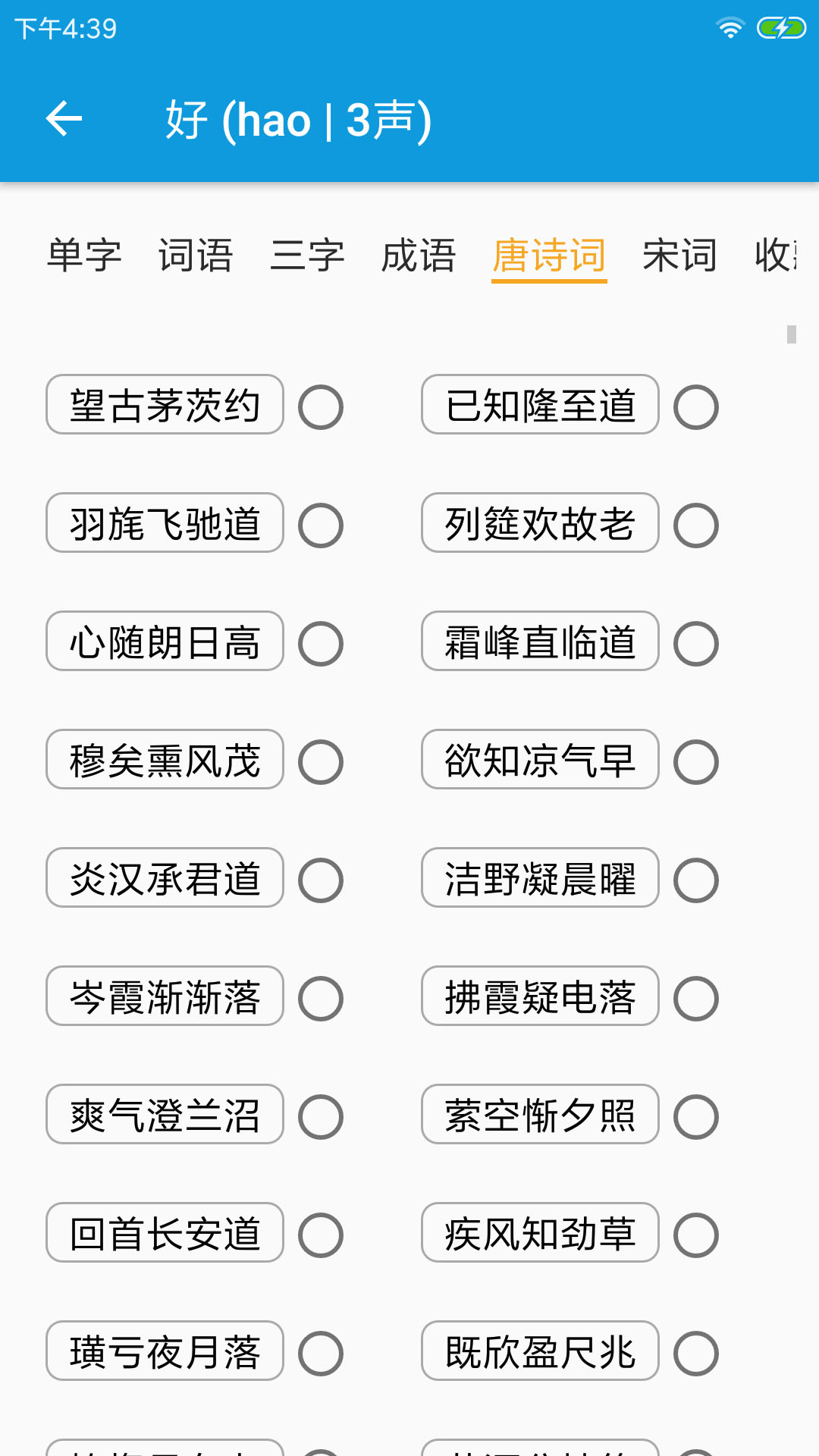This screenshot has width=819, height=1456.
Task: Switch to the 单字 tab
Action: coord(85,256)
